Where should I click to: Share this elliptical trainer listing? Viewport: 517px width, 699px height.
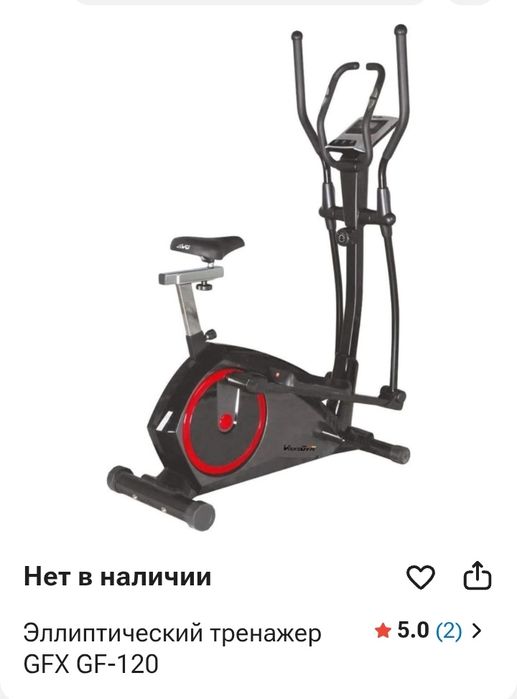point(477,576)
